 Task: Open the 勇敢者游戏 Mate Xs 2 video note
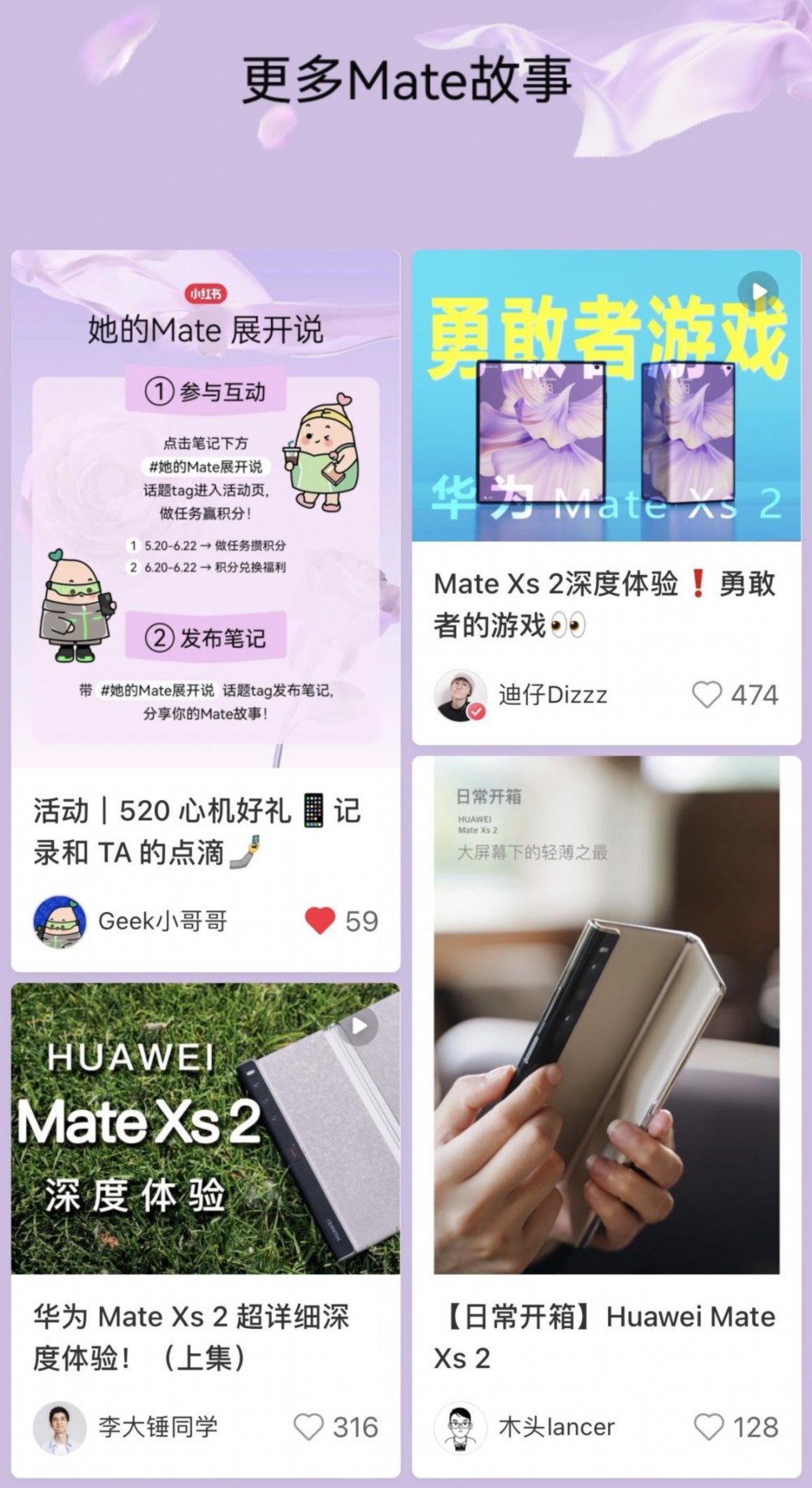[x=607, y=396]
